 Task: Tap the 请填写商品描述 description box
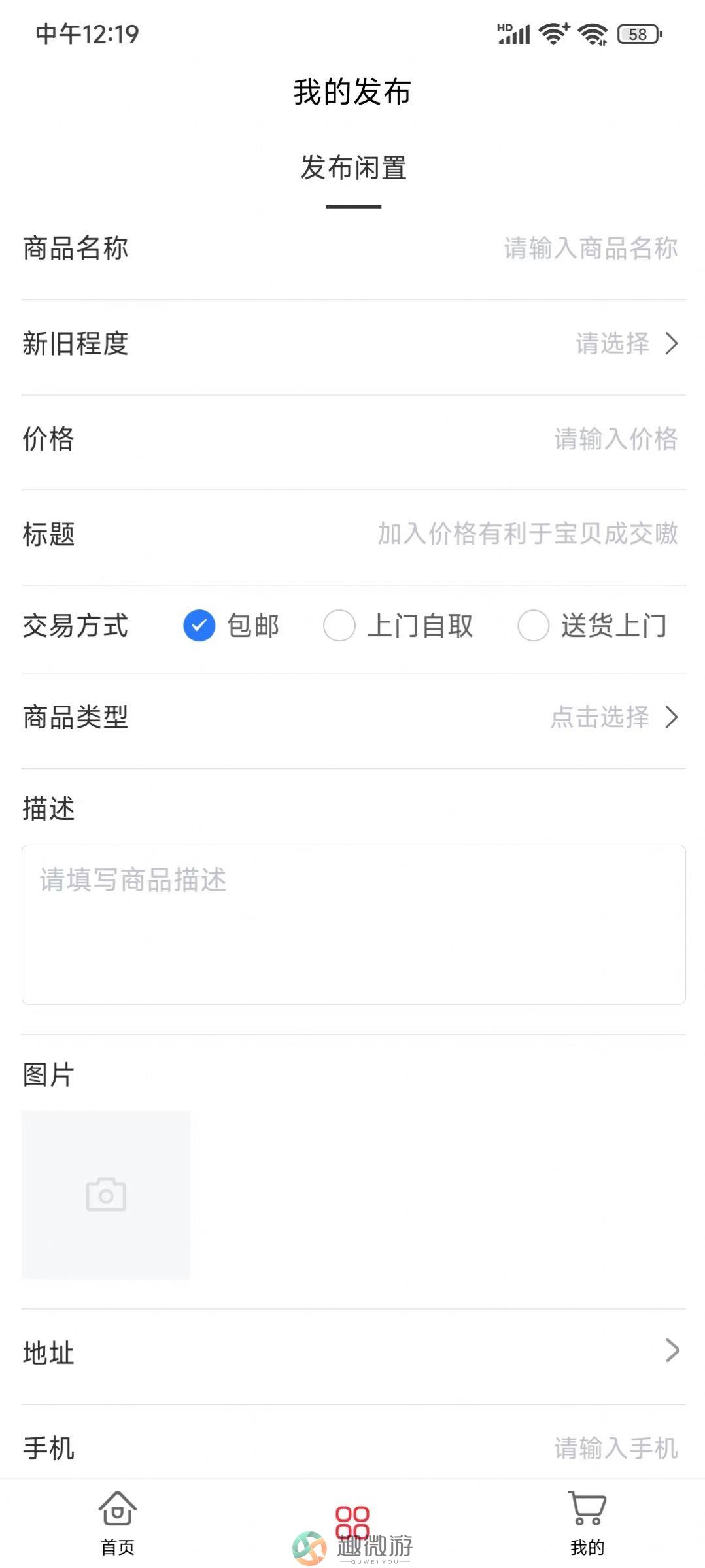(x=353, y=925)
